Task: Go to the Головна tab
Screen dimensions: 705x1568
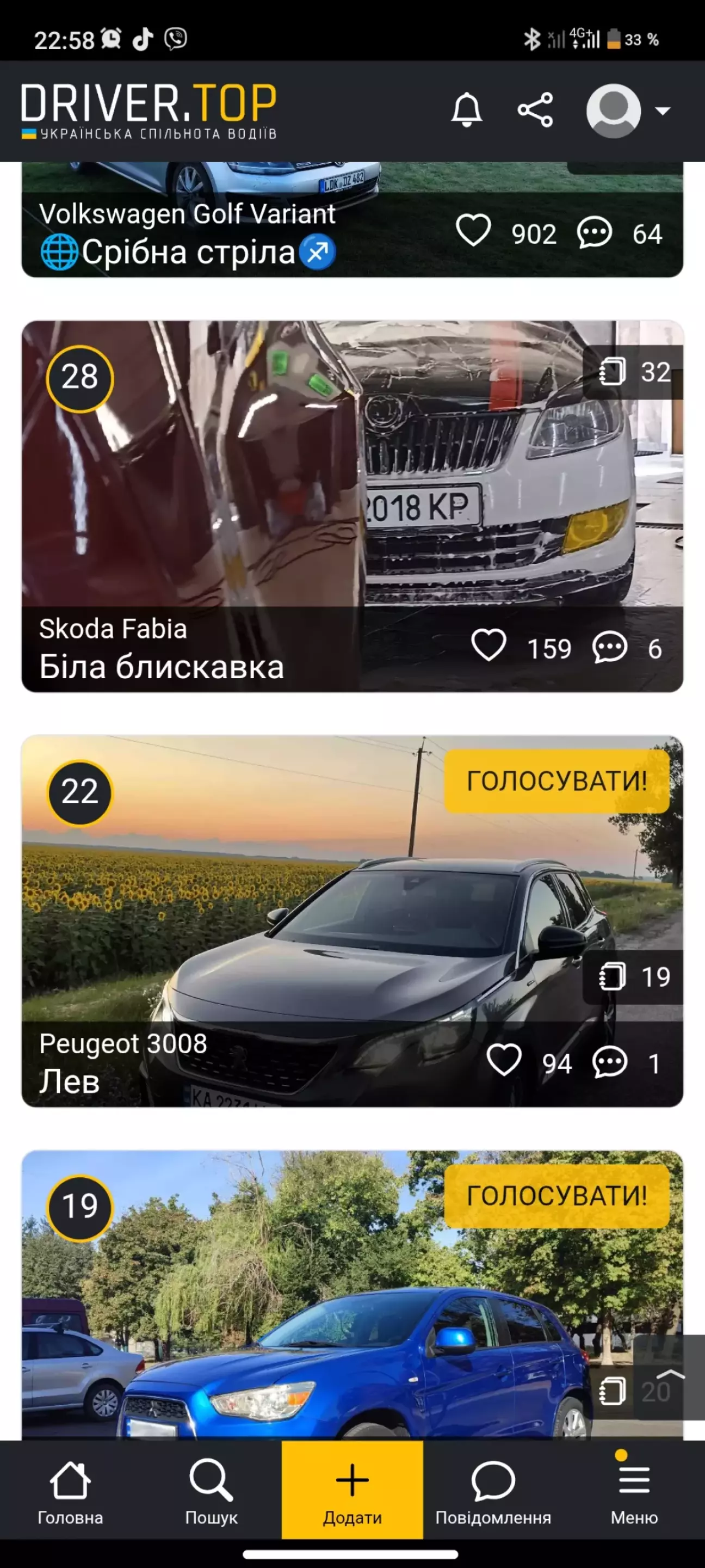Action: [71, 1491]
